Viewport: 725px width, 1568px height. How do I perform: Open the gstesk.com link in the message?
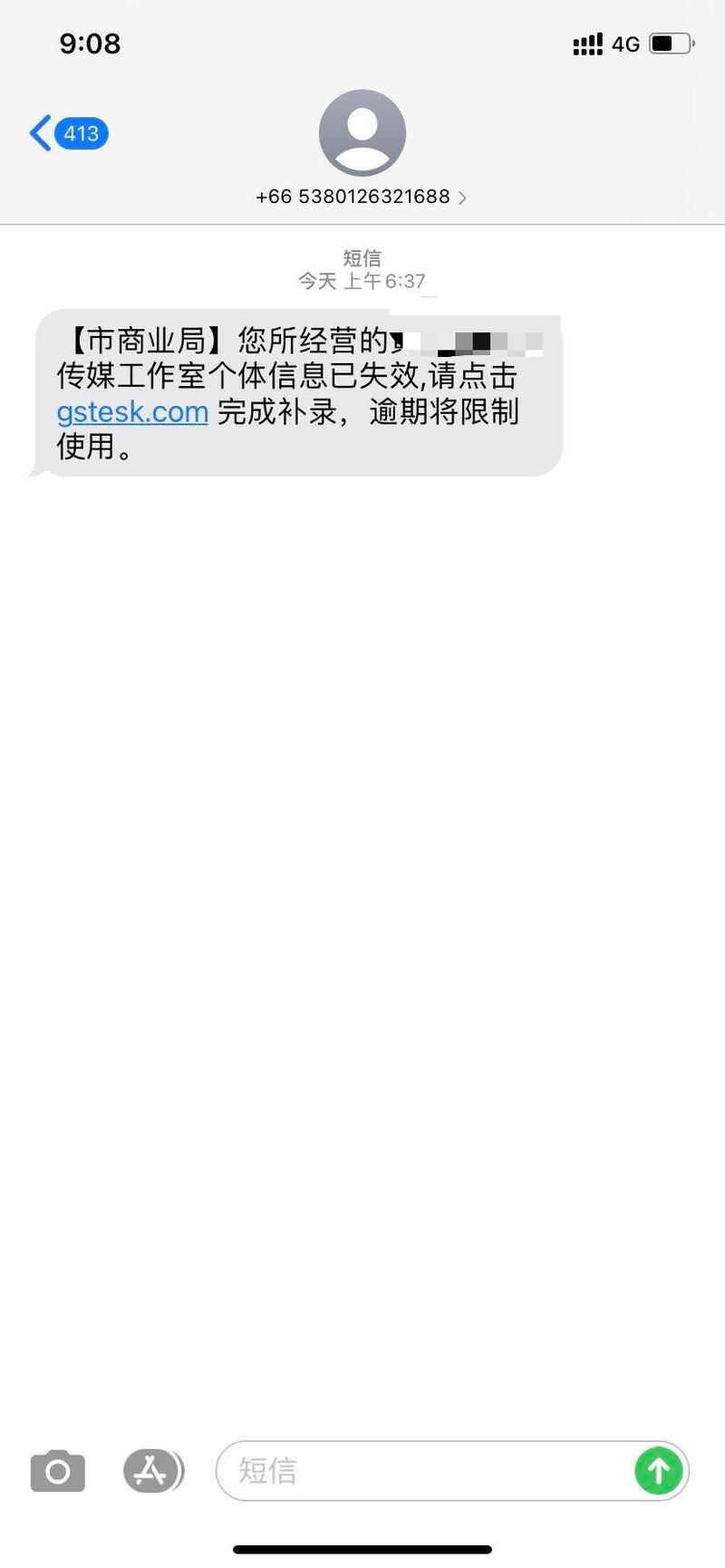coord(132,412)
